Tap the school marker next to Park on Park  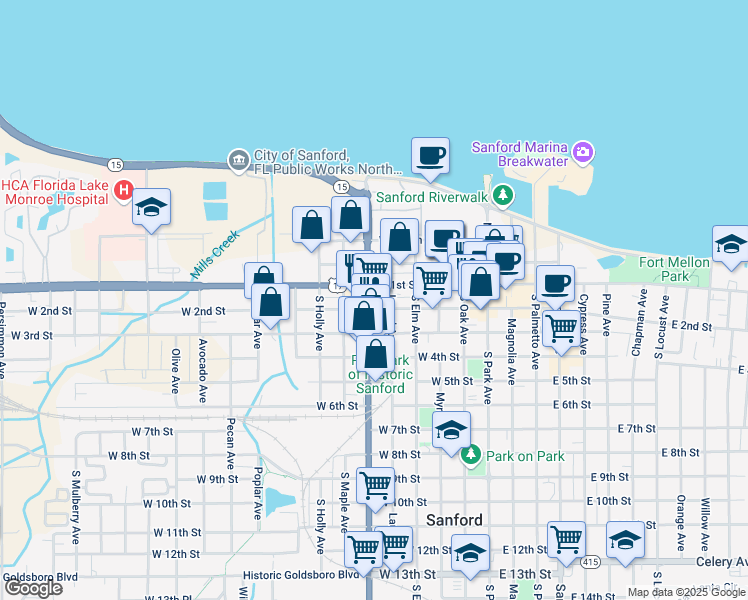[x=451, y=430]
